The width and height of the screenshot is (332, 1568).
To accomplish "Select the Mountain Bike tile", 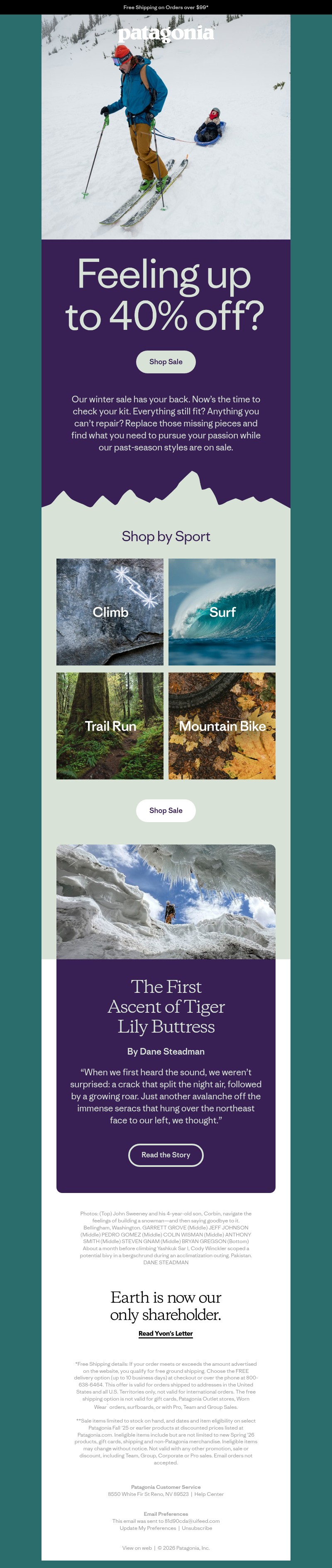I will pyautogui.click(x=222, y=726).
